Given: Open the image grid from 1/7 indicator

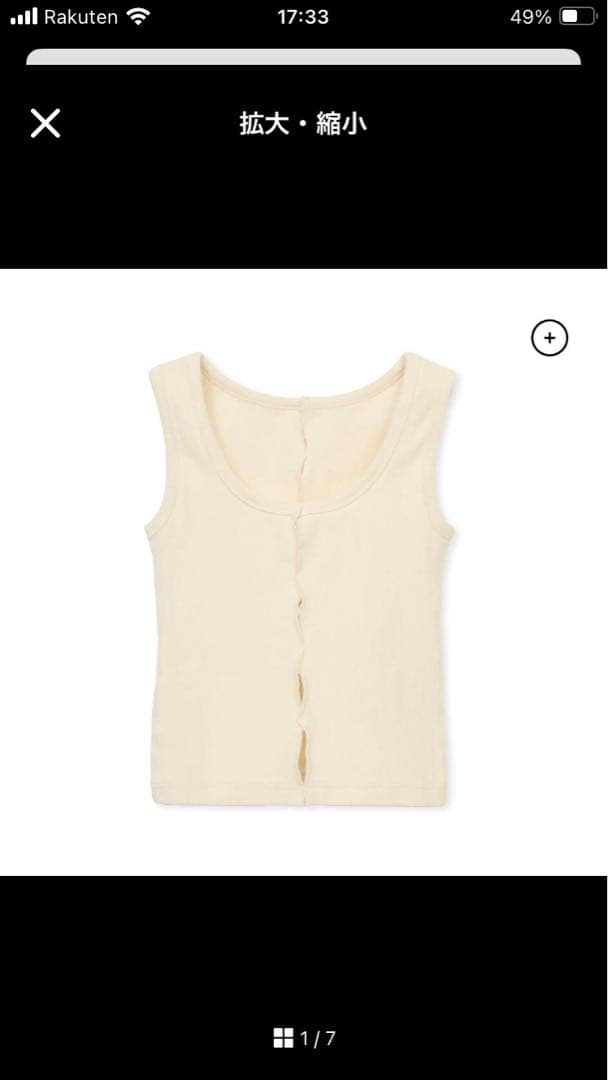Looking at the screenshot, I should 284,1038.
